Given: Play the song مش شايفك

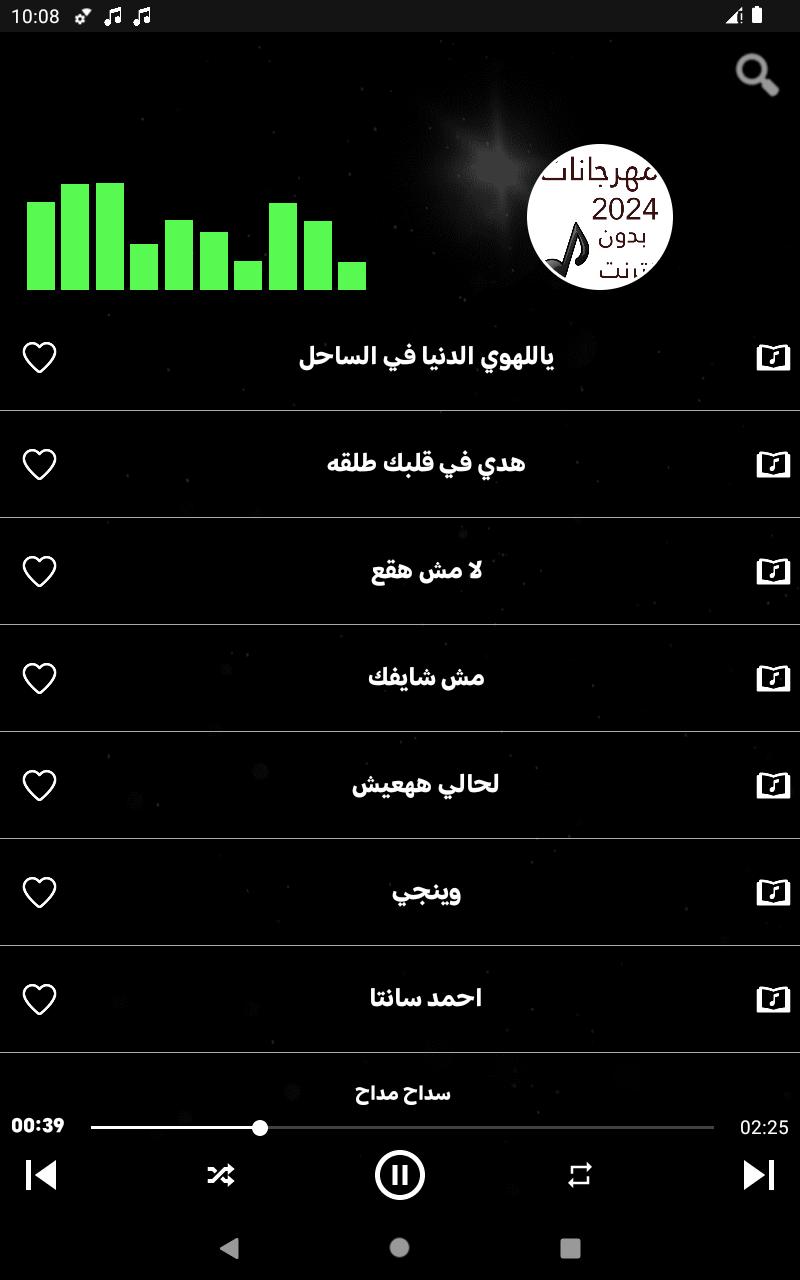Looking at the screenshot, I should (426, 678).
